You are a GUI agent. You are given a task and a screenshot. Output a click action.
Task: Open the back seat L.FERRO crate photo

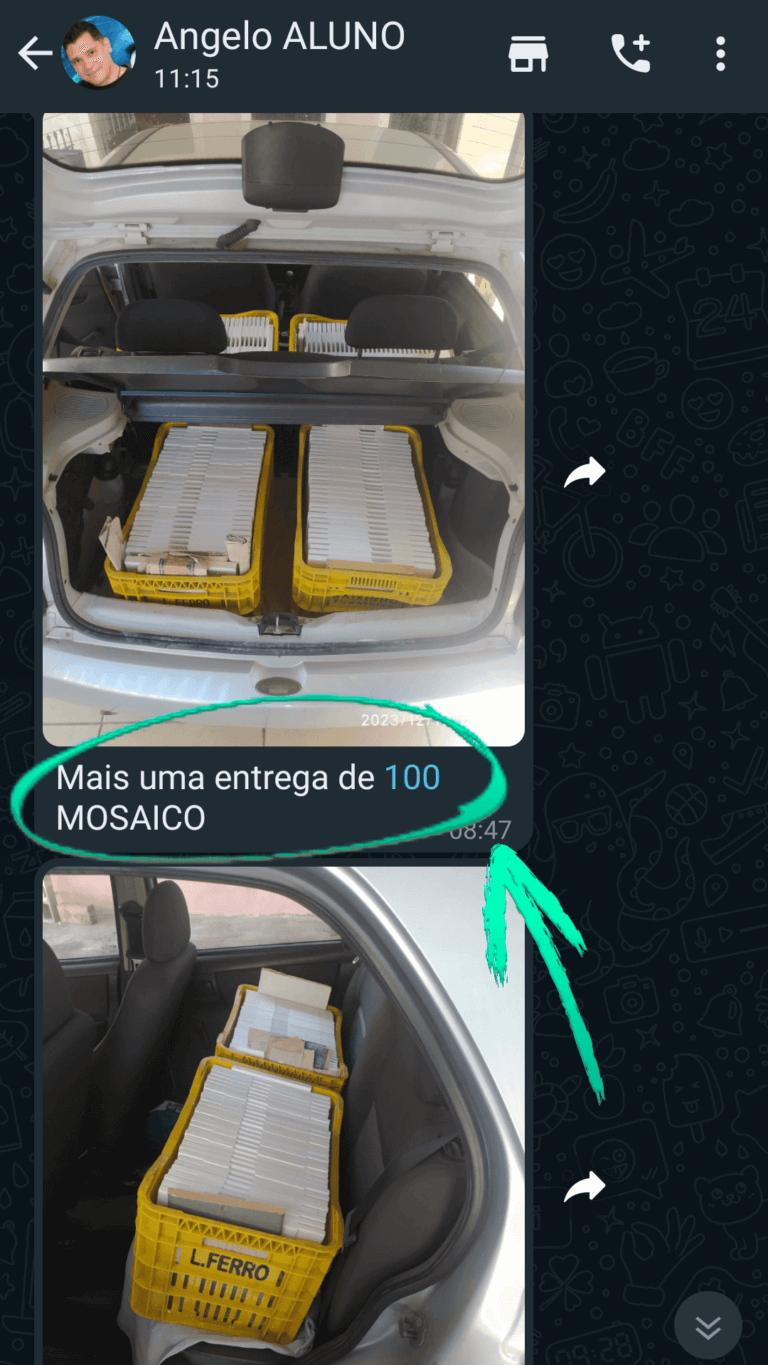[283, 1110]
